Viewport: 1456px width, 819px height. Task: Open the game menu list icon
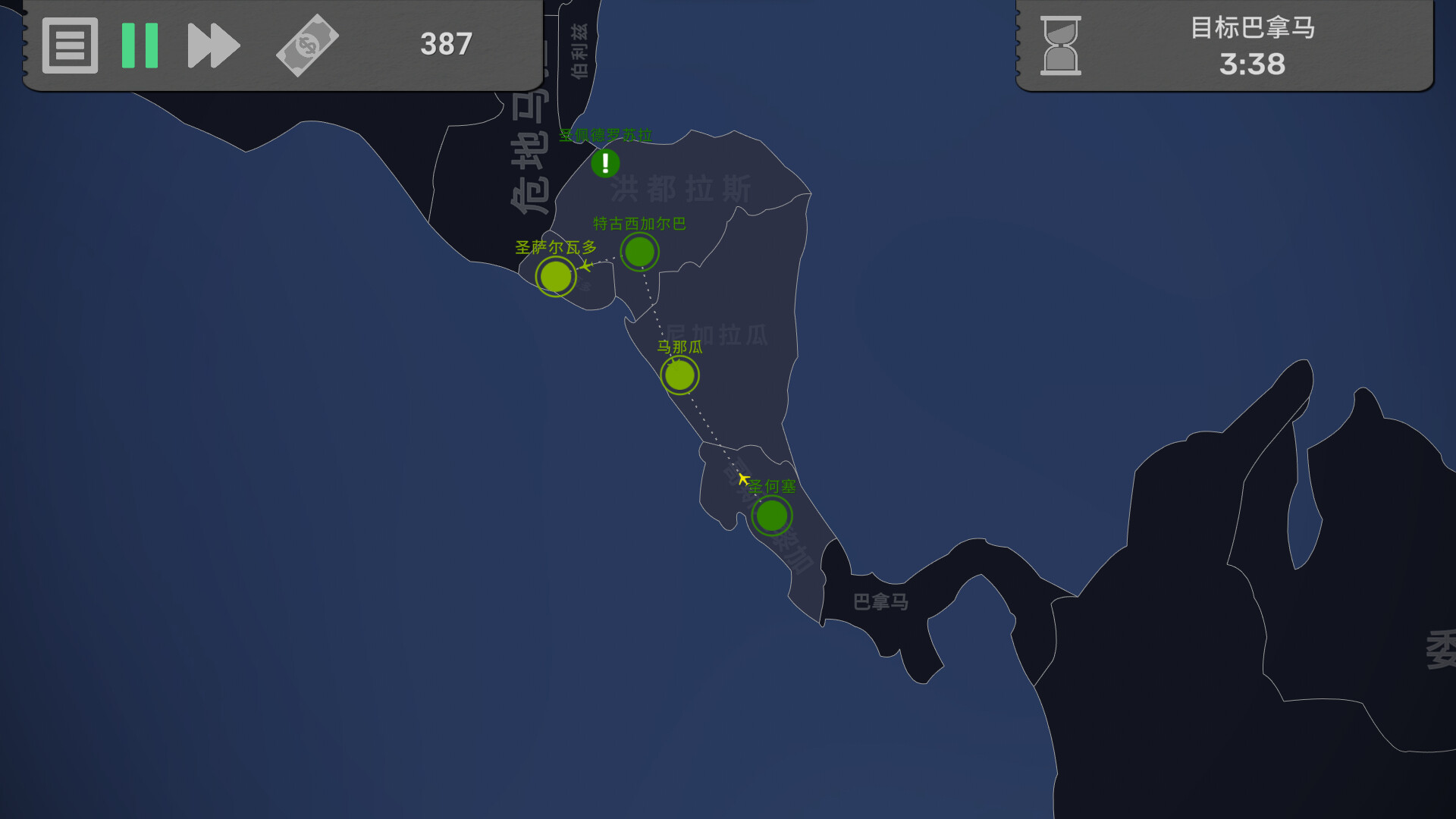click(70, 45)
